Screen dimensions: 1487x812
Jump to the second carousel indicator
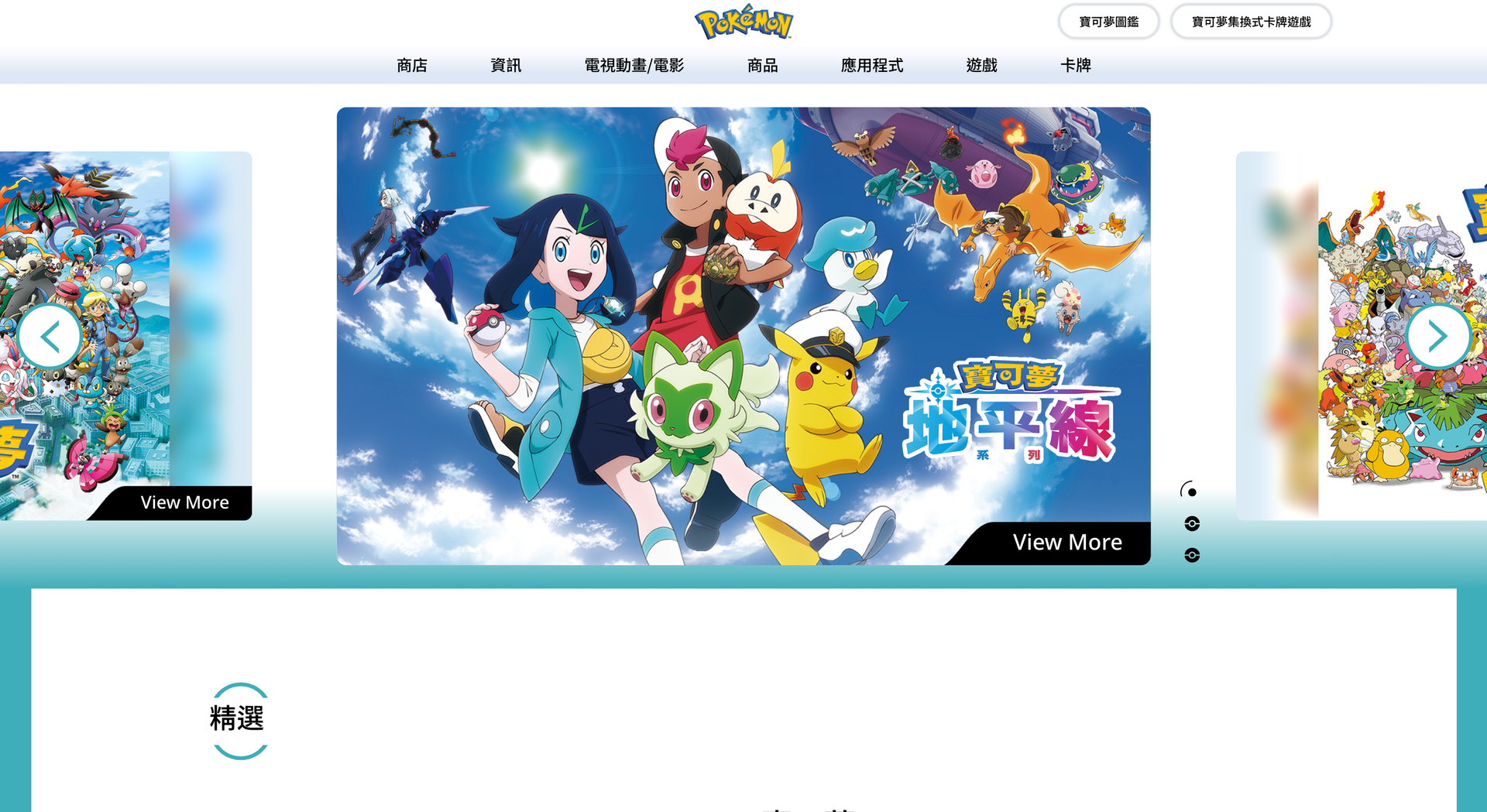(1192, 524)
